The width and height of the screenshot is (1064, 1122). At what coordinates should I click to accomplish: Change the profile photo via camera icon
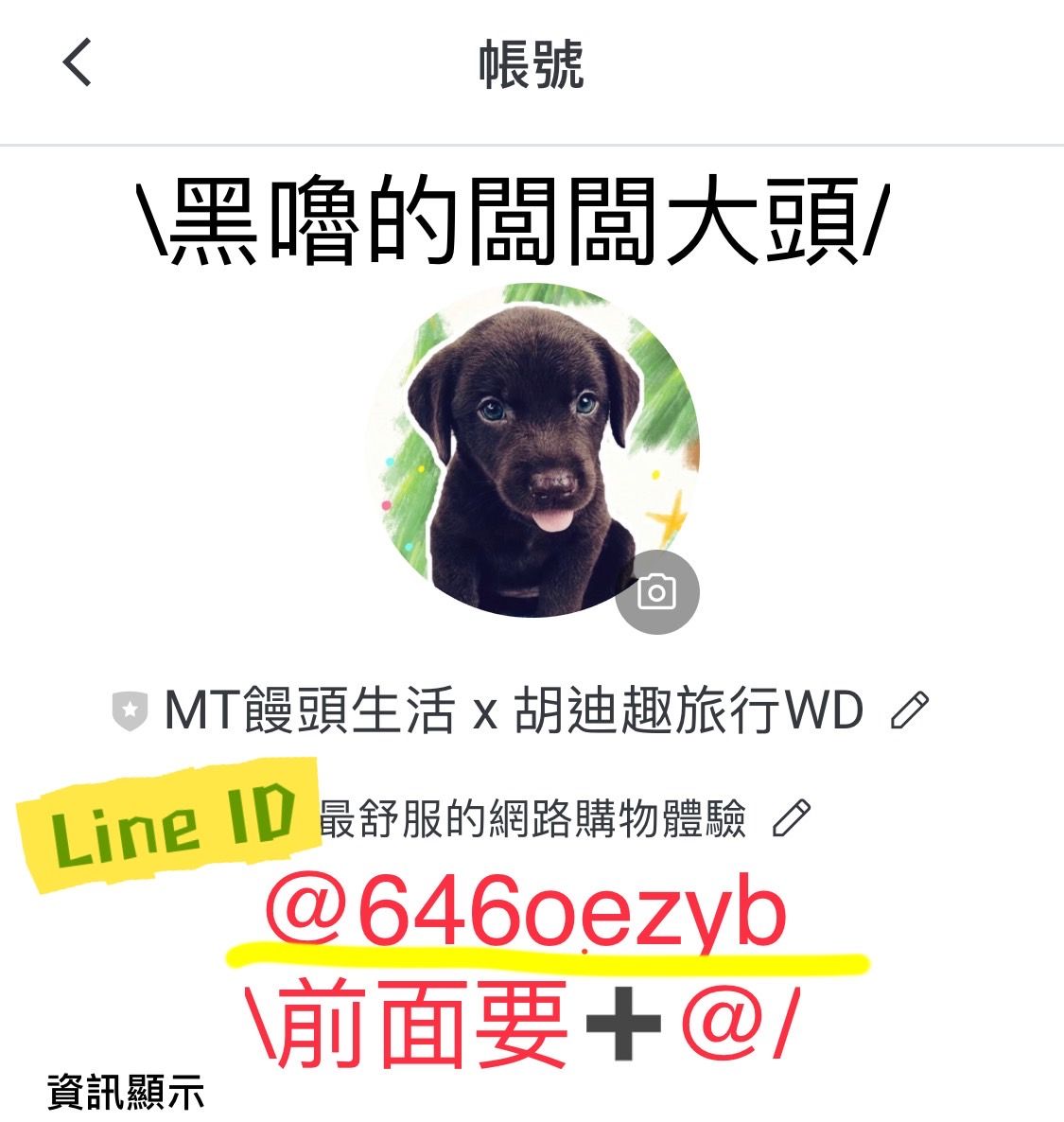[656, 592]
